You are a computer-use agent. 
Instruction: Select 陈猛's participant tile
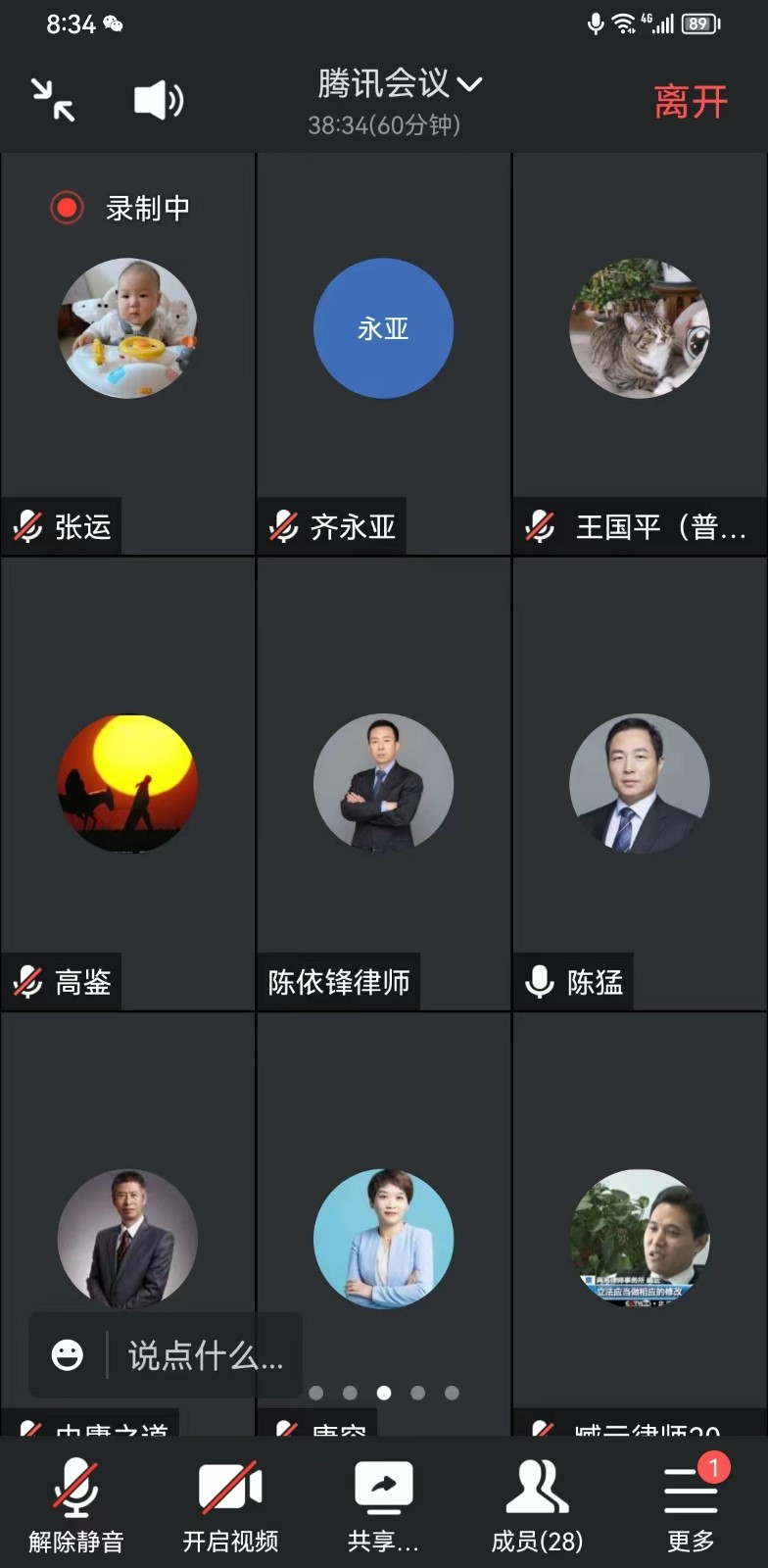pos(640,784)
